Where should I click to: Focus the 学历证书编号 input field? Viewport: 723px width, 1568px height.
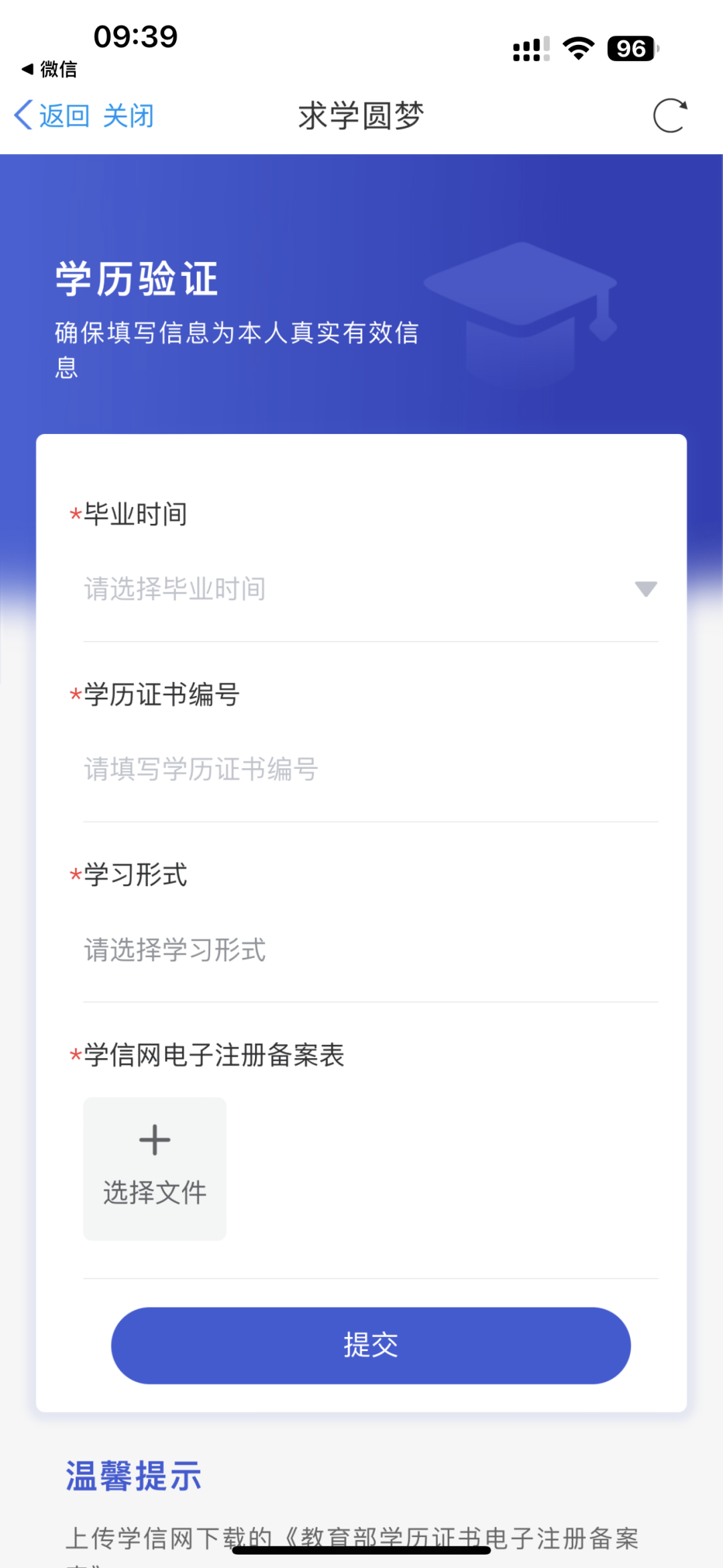pyautogui.click(x=370, y=770)
